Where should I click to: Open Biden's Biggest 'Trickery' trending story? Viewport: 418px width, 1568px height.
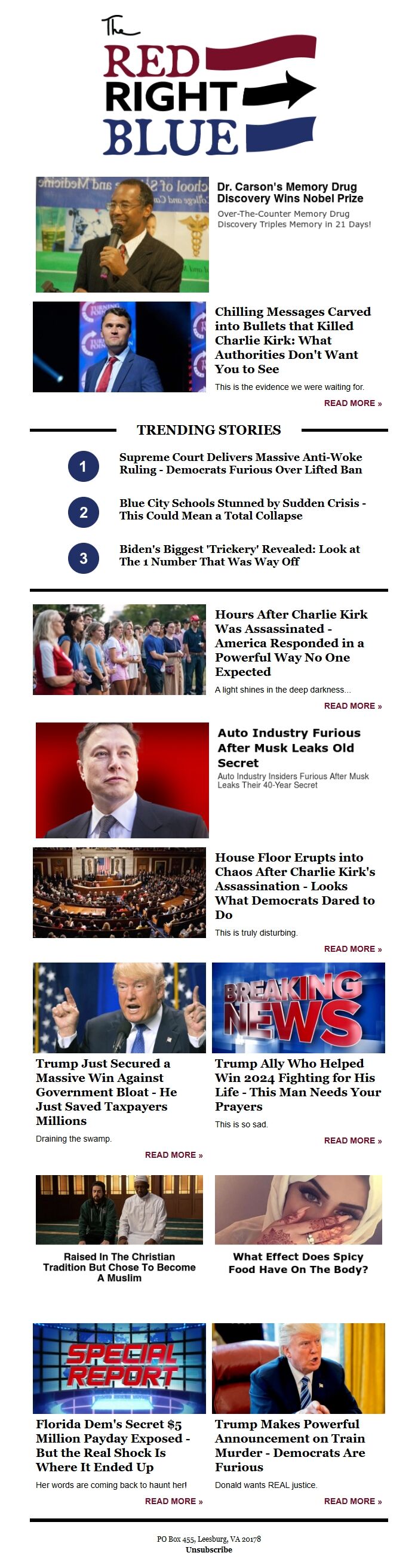239,555
